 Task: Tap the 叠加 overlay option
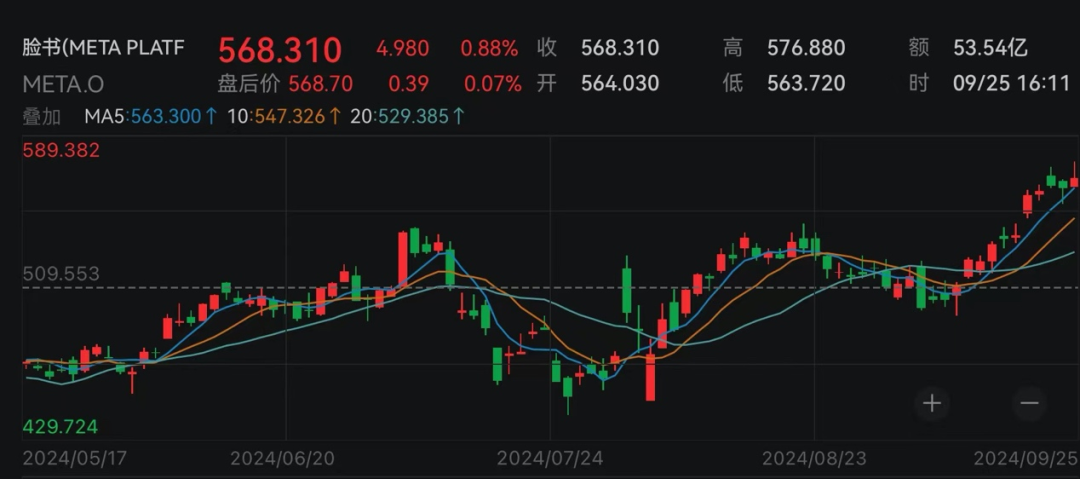(42, 117)
